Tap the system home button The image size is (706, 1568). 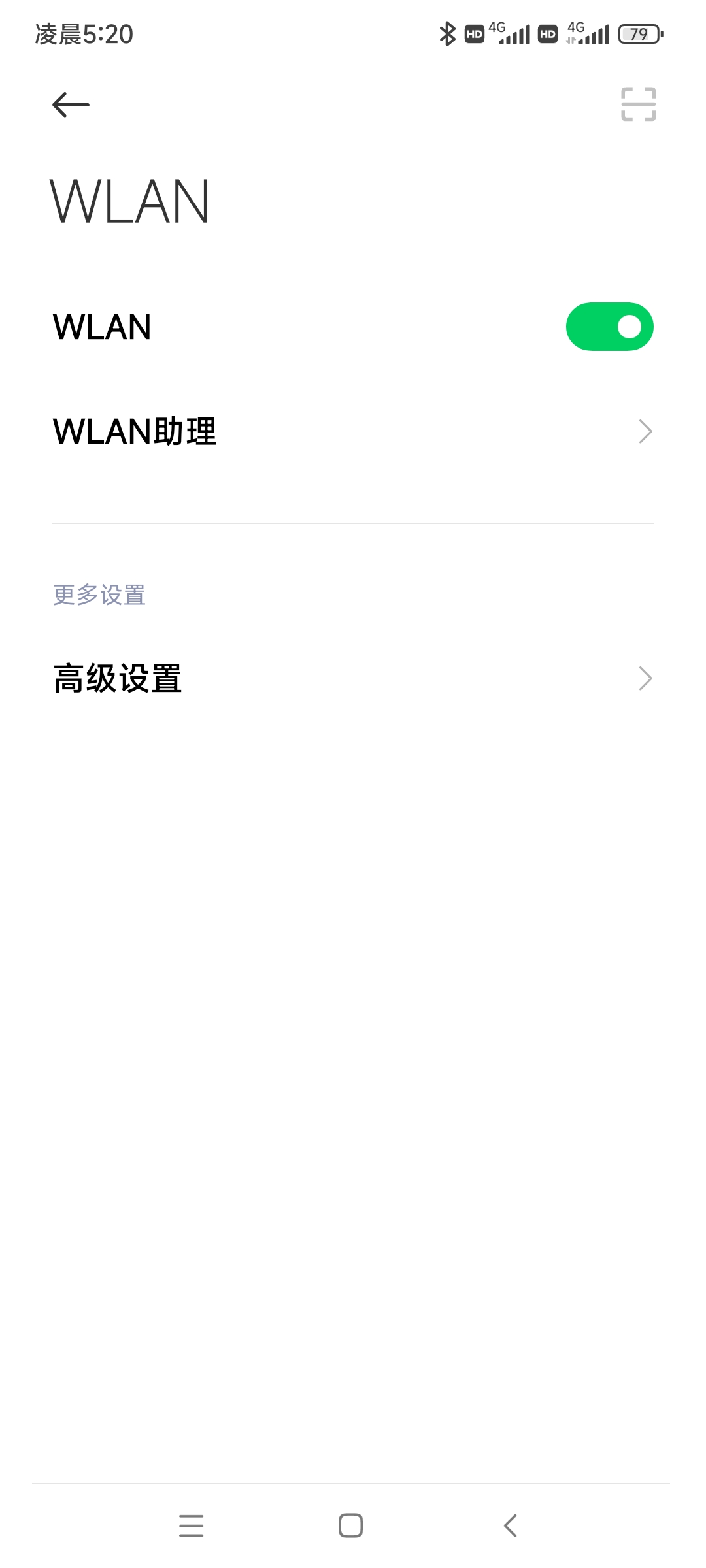point(351,1526)
